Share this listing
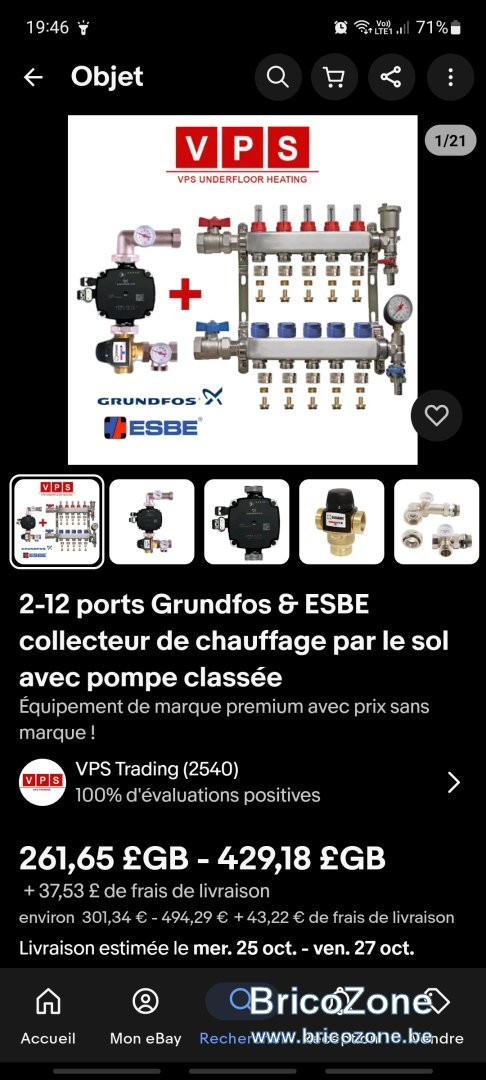Viewport: 486px width, 1080px height. (x=391, y=77)
